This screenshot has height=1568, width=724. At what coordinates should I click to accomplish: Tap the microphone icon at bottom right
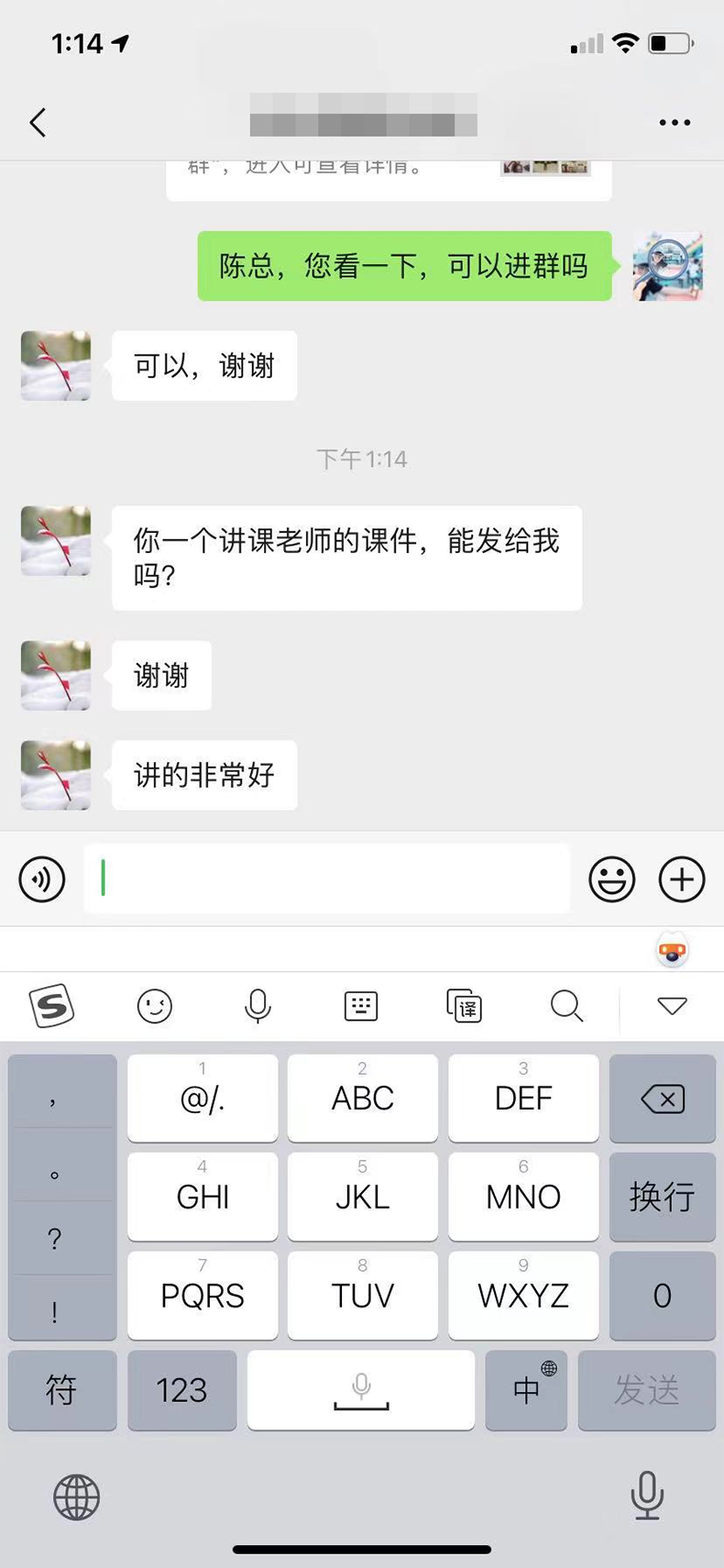click(648, 1495)
